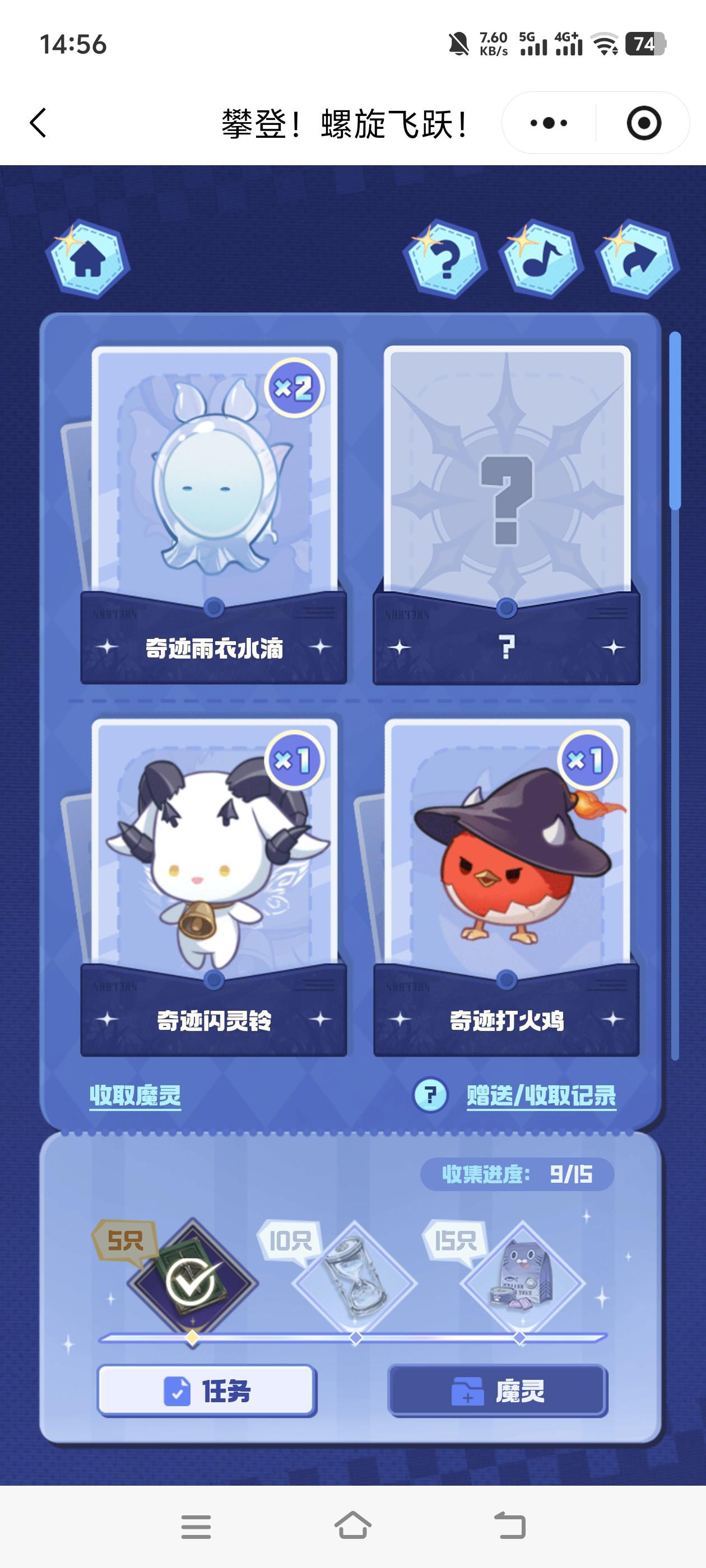Go back from the 攀登！螺旋飞跃！ page
Viewport: 706px width, 1568px height.
click(38, 123)
